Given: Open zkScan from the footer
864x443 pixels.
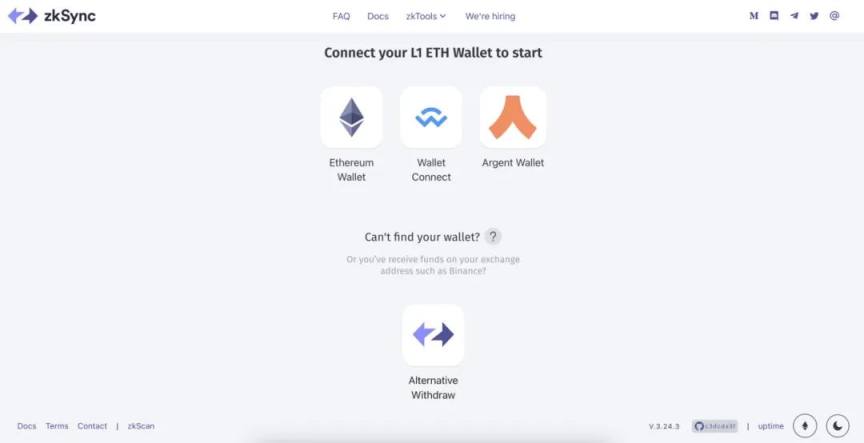Looking at the screenshot, I should [141, 426].
